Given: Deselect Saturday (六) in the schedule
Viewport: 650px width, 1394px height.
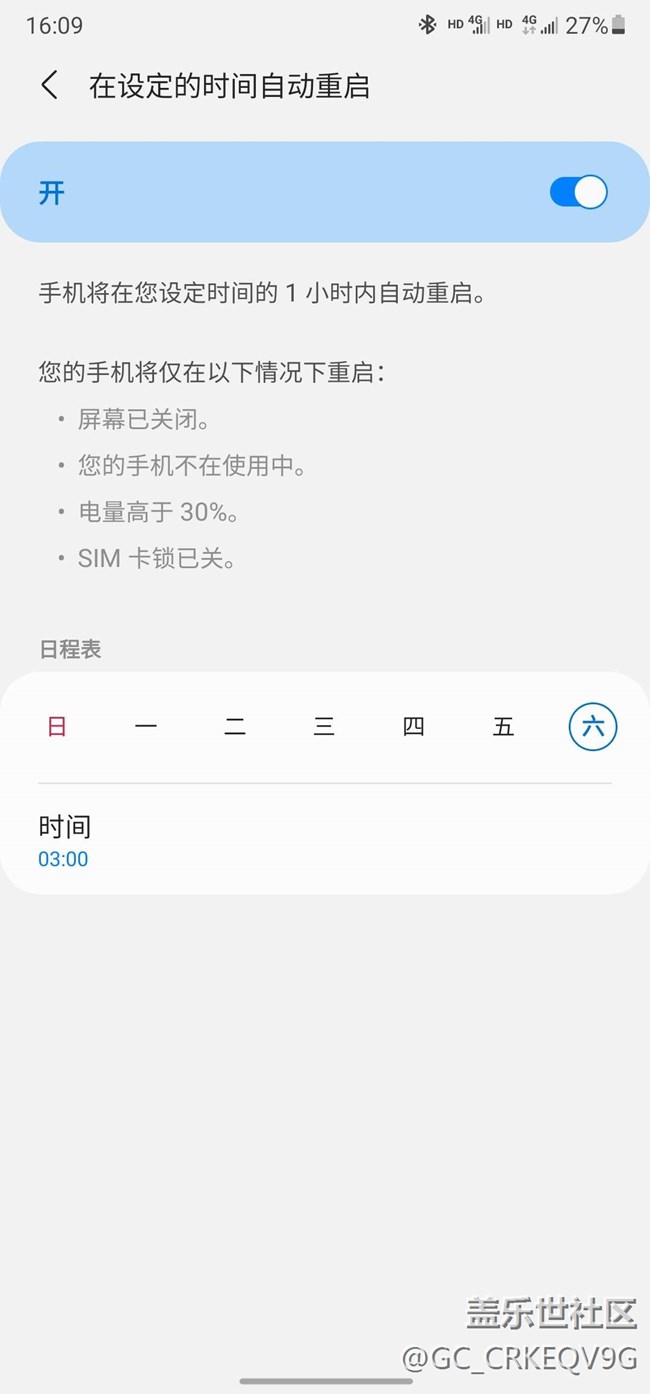Looking at the screenshot, I should pyautogui.click(x=593, y=727).
